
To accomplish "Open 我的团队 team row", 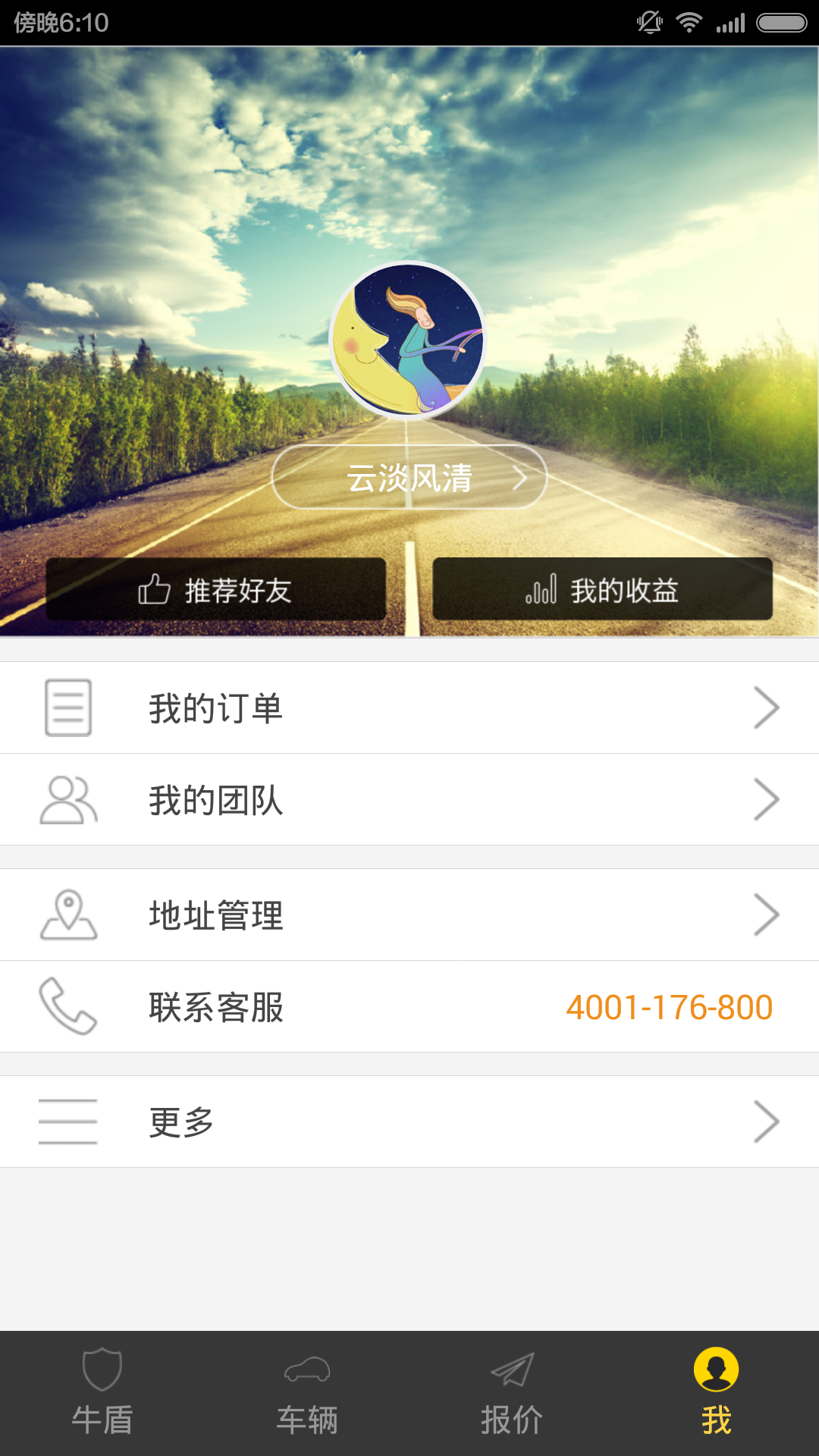I will 409,799.
